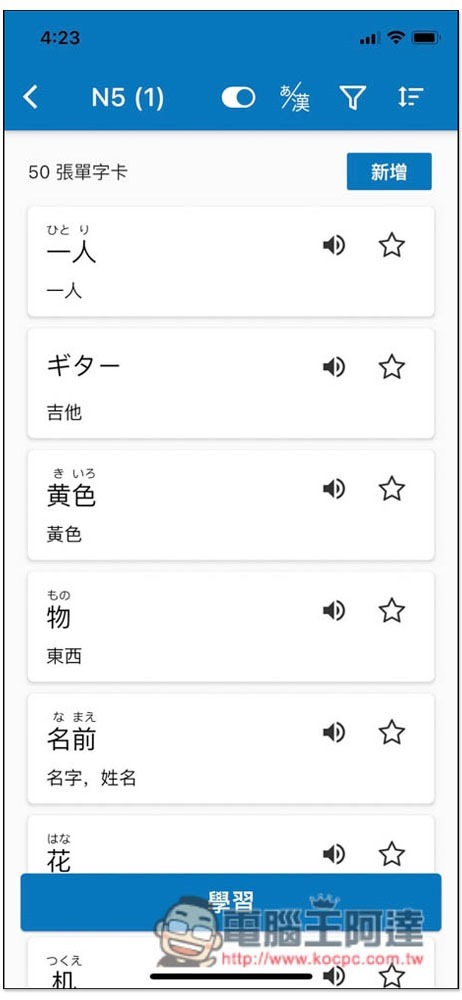Image resolution: width=462 pixels, height=1000 pixels.
Task: Star the 一人 card
Action: pyautogui.click(x=392, y=245)
